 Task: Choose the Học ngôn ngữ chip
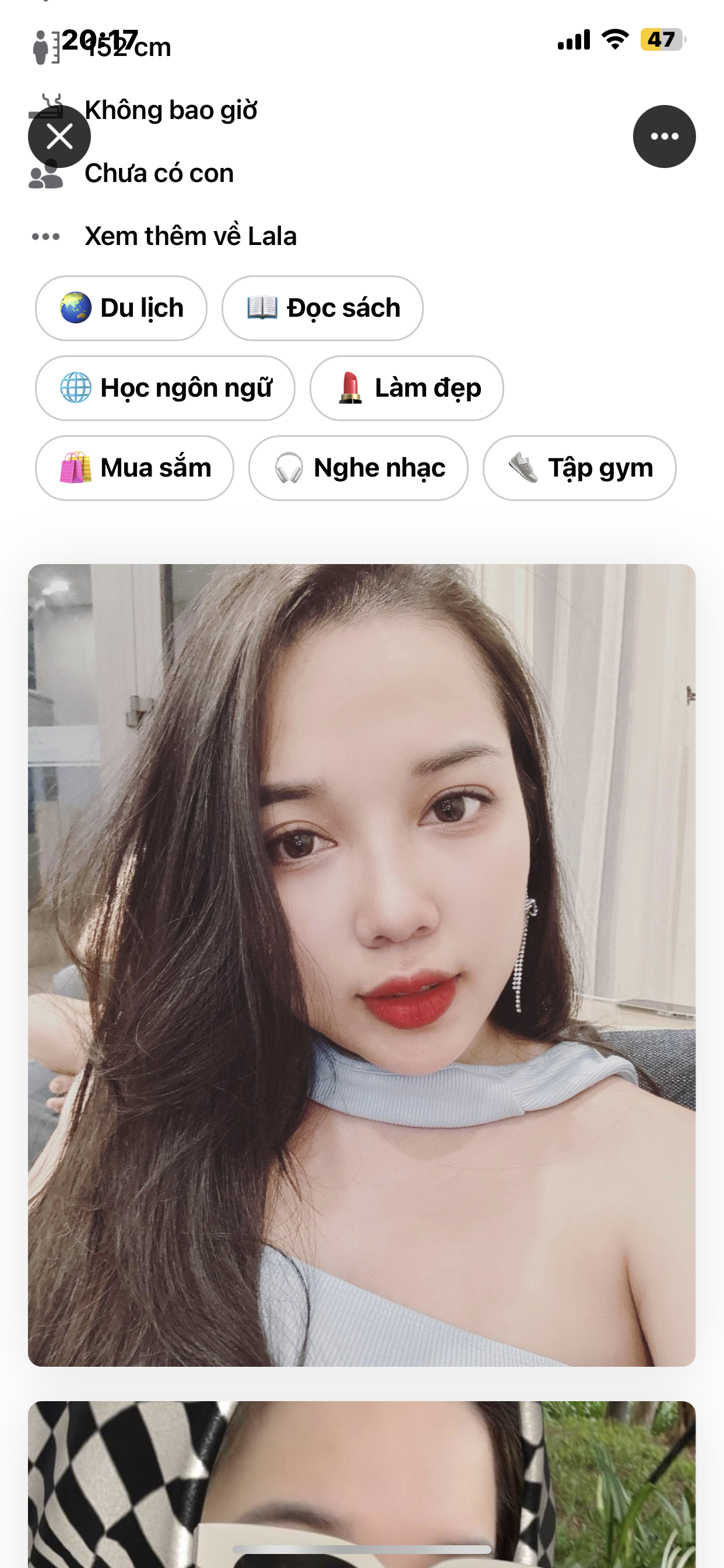point(165,388)
